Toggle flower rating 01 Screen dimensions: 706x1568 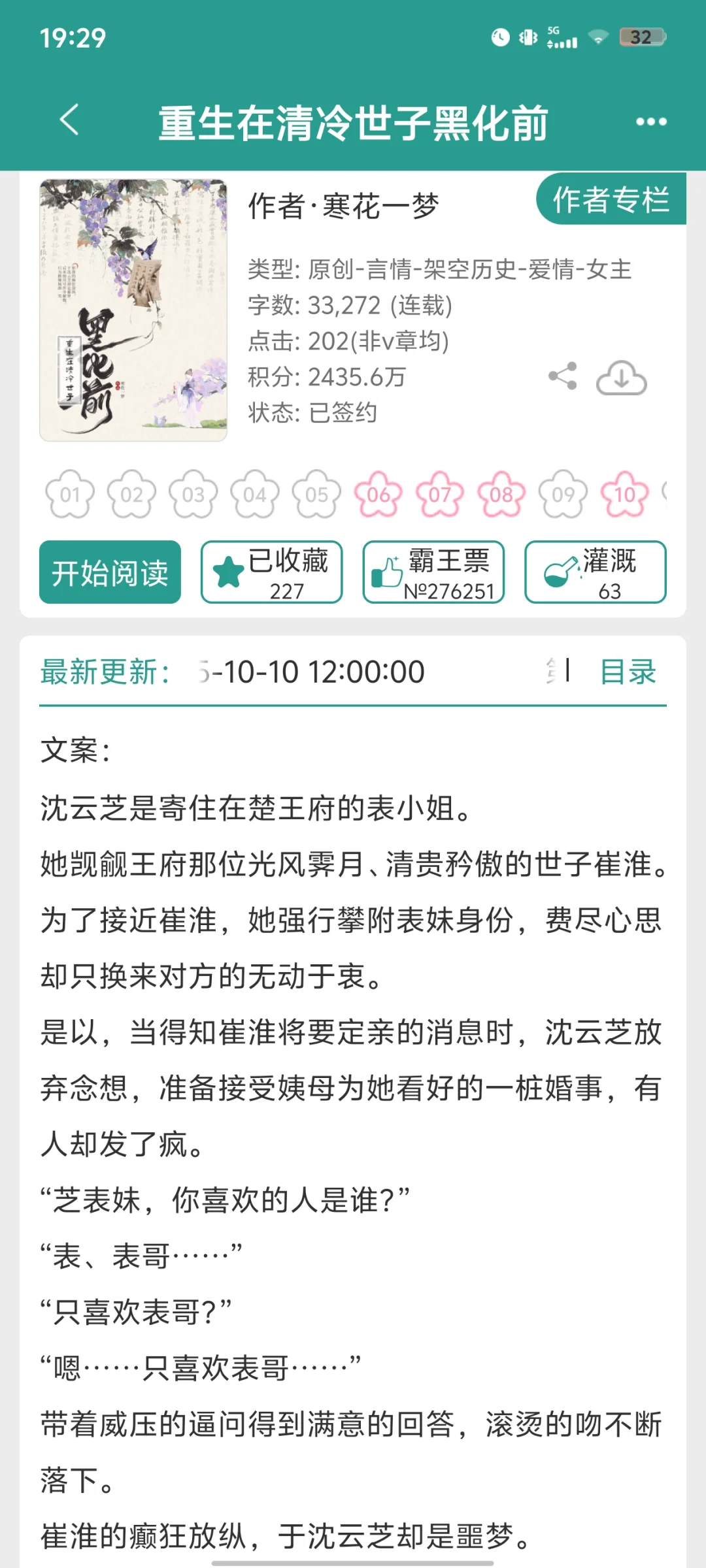[x=71, y=495]
